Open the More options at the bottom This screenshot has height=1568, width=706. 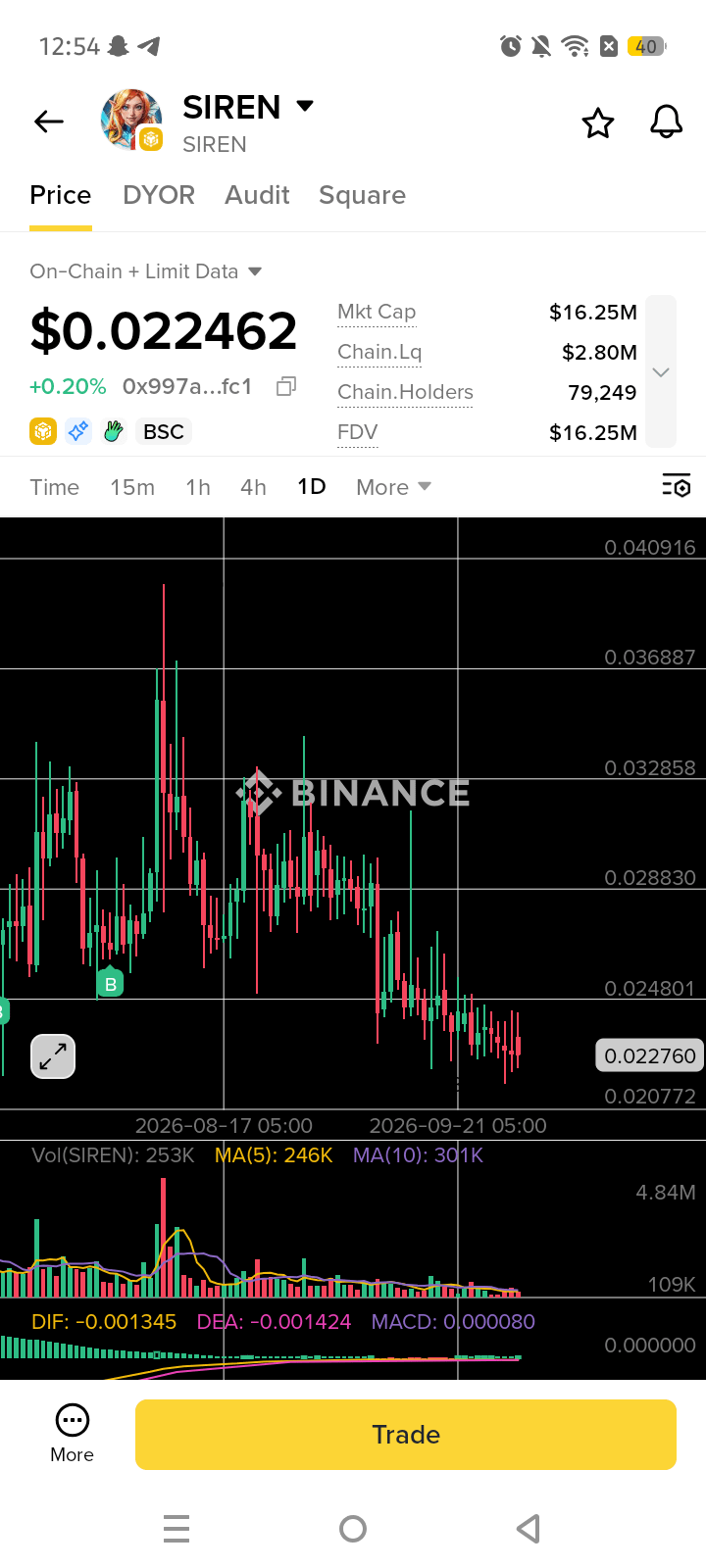pyautogui.click(x=73, y=1435)
